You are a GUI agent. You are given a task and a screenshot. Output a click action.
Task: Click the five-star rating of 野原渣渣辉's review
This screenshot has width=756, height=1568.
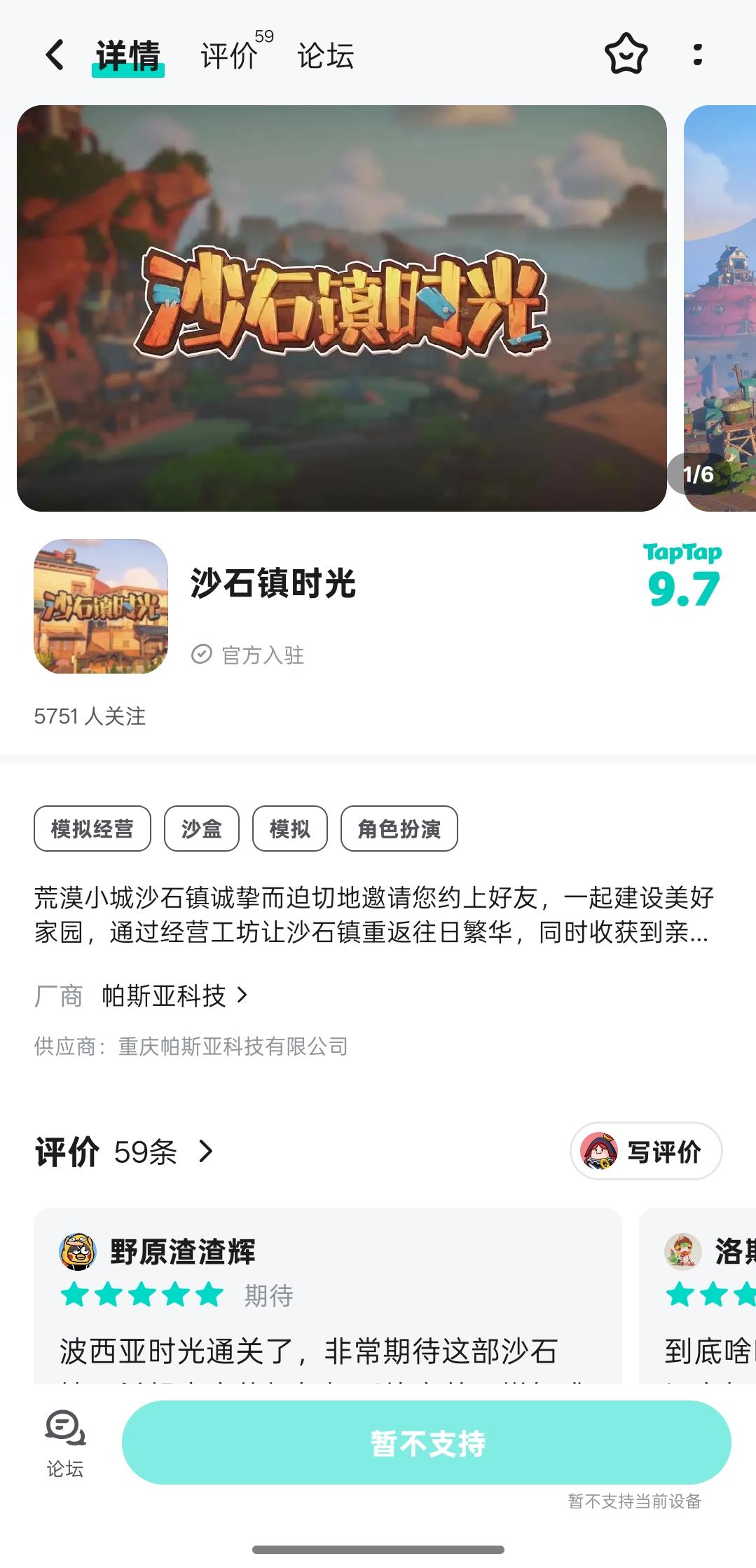(140, 1296)
